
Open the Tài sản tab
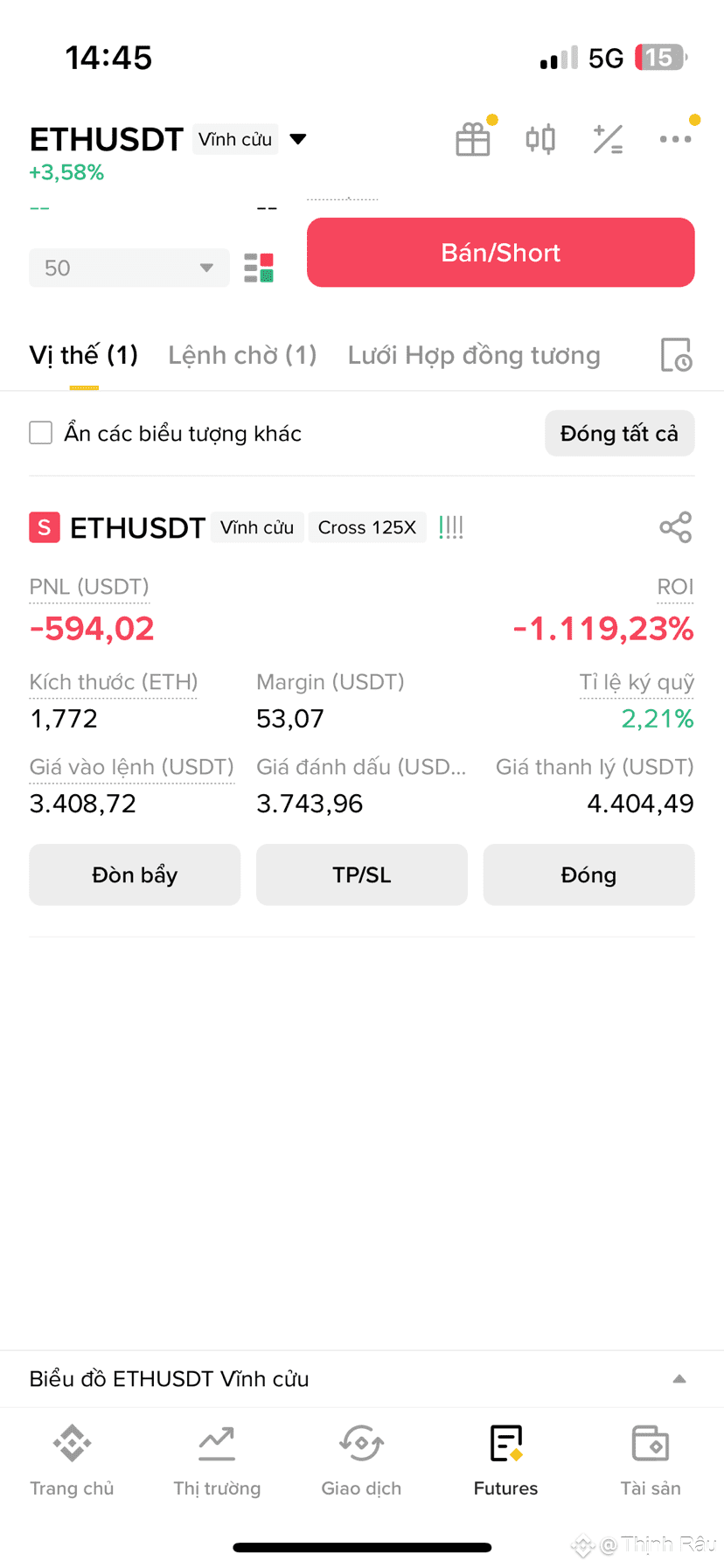tap(651, 1460)
